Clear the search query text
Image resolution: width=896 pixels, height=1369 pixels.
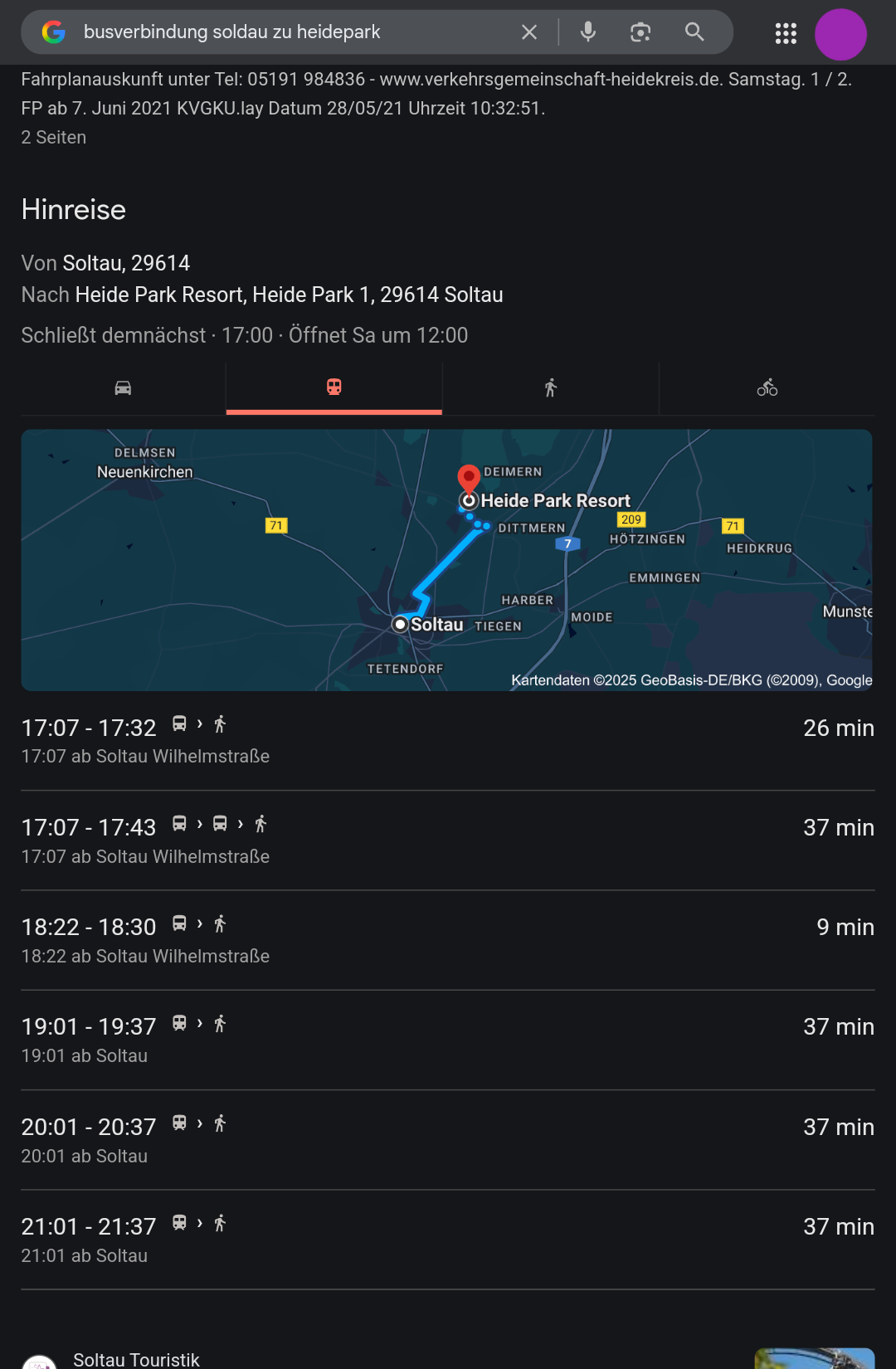529,32
